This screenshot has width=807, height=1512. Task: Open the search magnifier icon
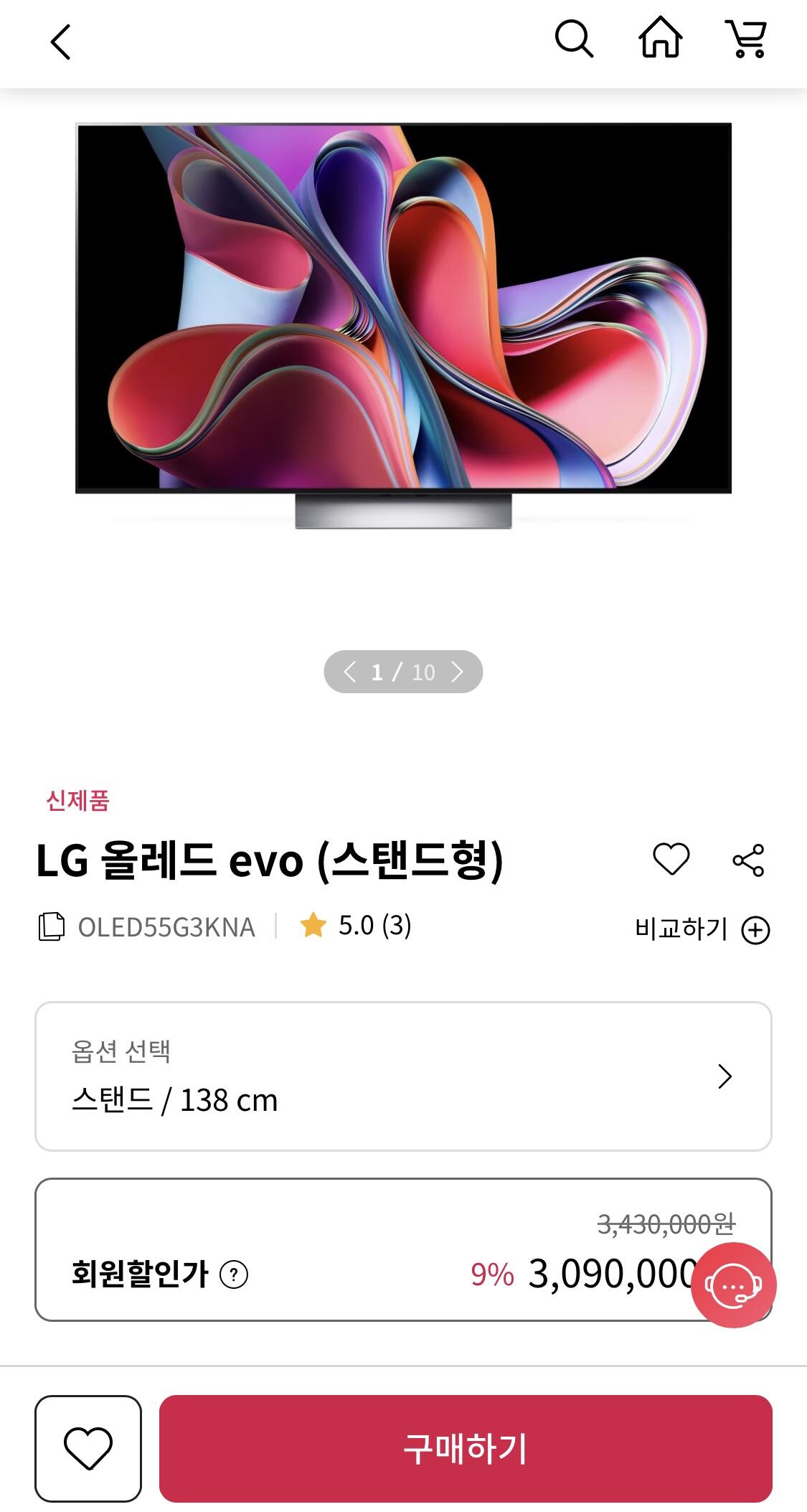[574, 39]
